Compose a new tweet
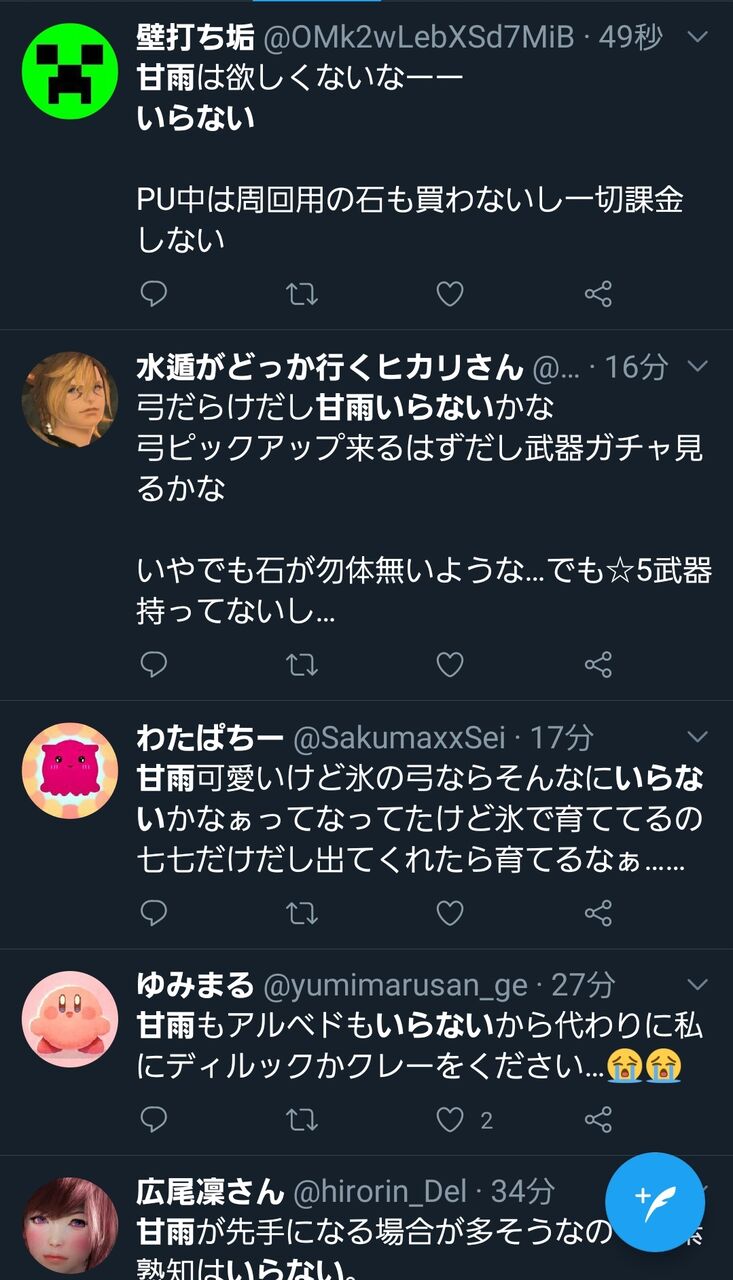The image size is (733, 1280). [x=655, y=1201]
